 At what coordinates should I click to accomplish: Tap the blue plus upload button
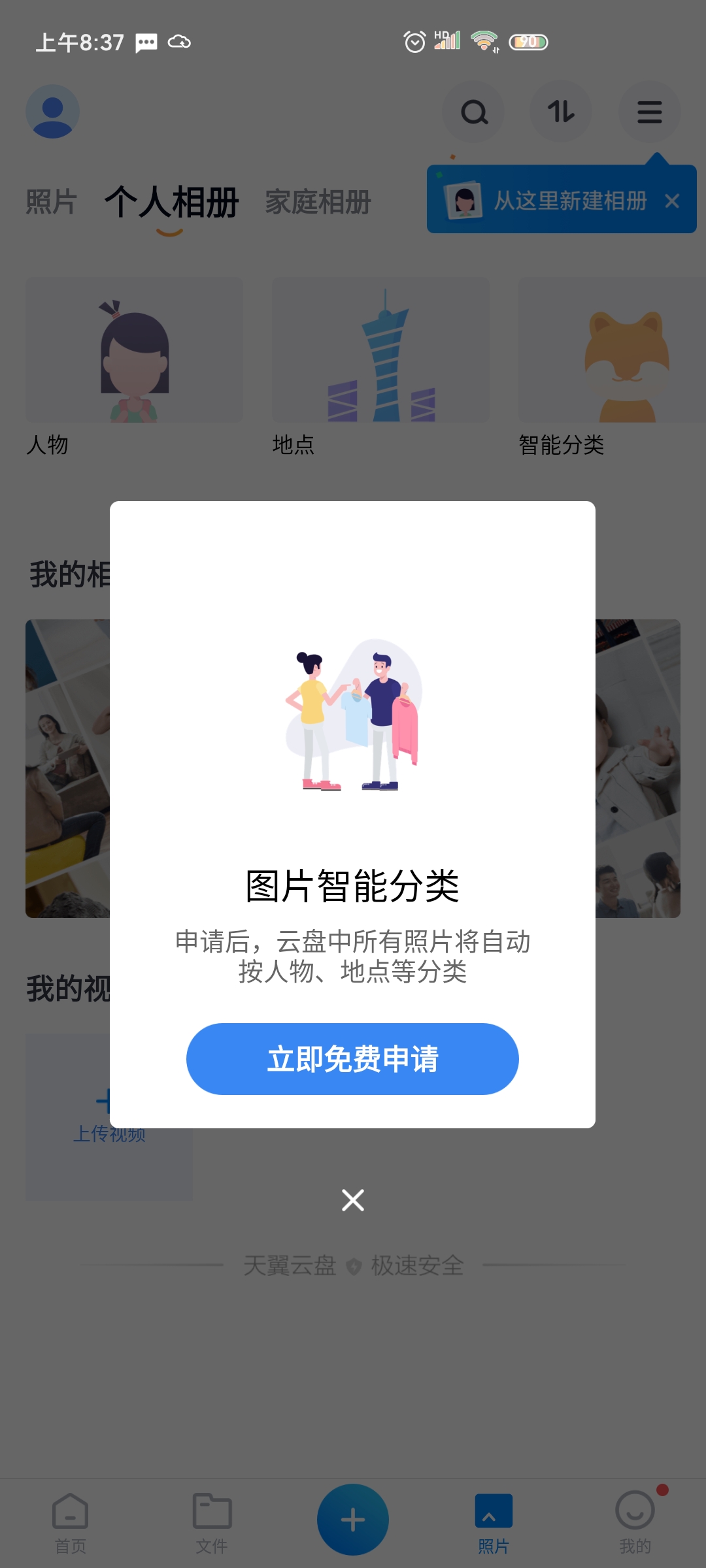click(x=352, y=1520)
